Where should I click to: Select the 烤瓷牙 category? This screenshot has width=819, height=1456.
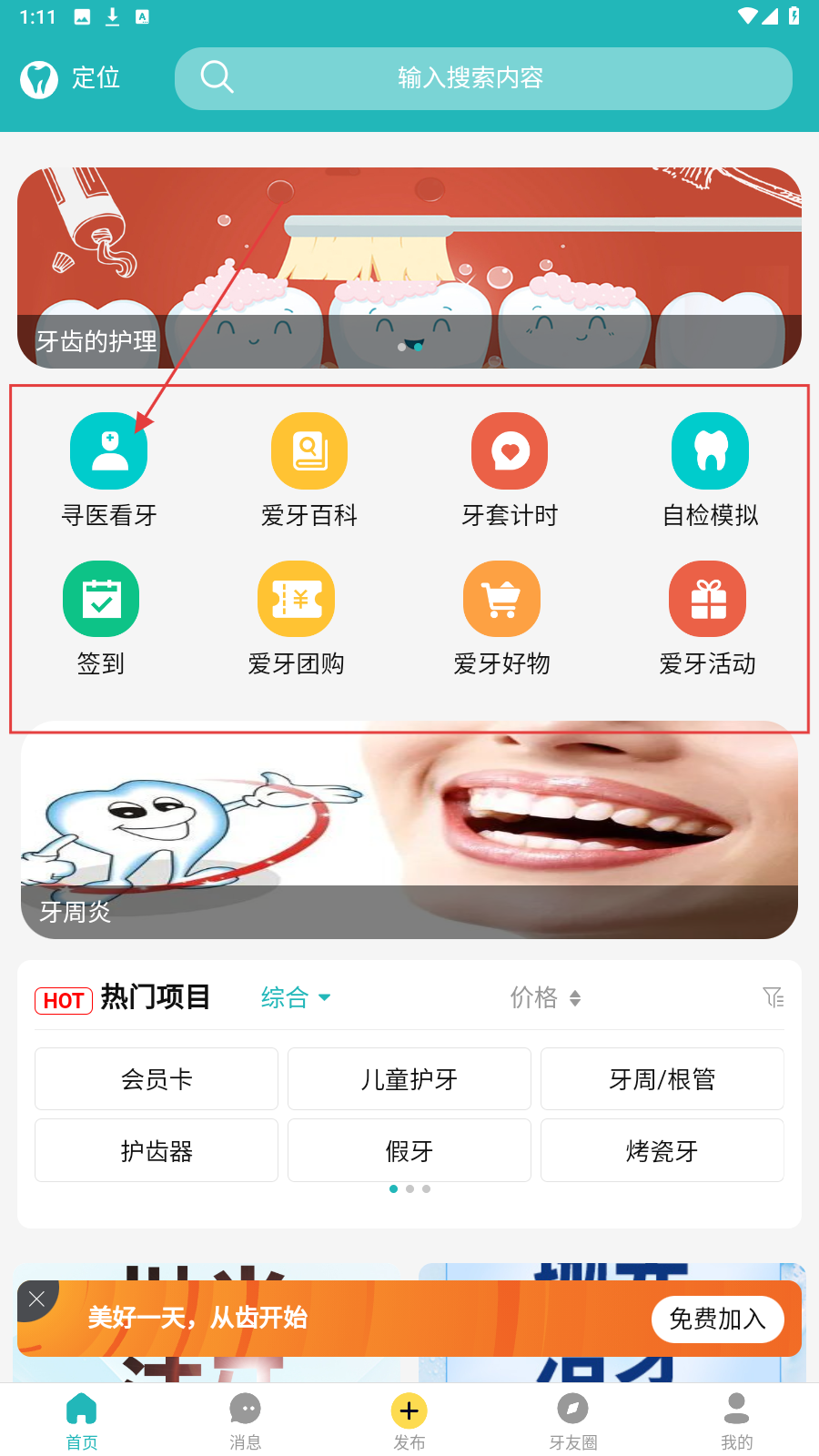tap(662, 1151)
